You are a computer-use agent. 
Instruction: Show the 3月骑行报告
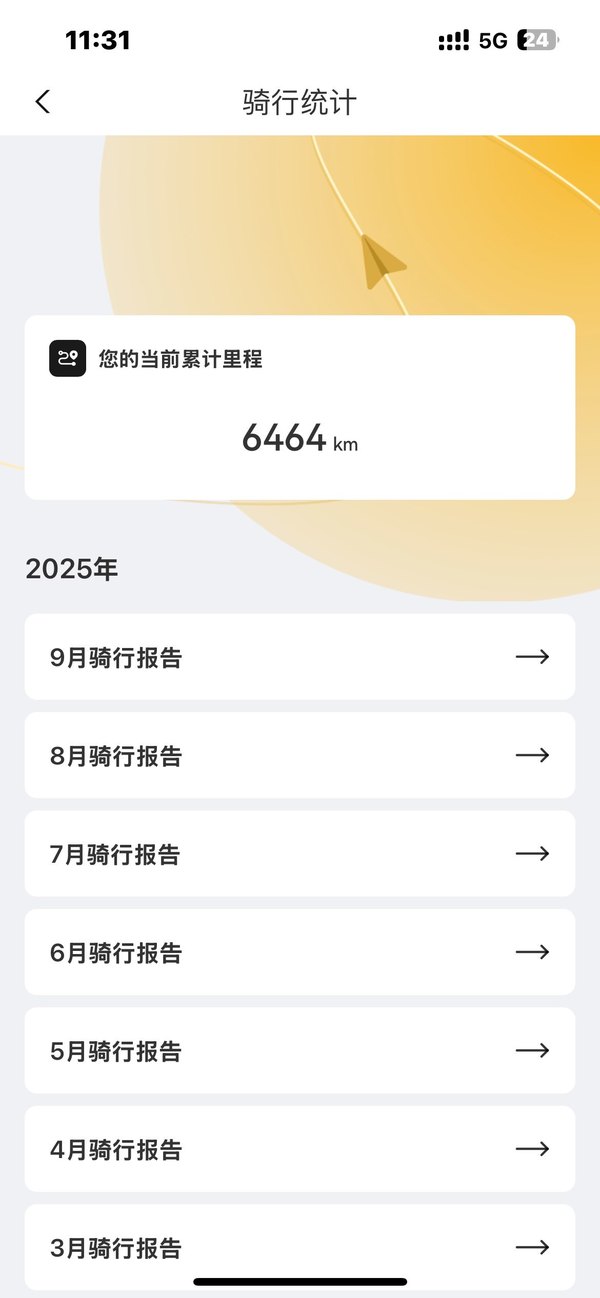(300, 1247)
